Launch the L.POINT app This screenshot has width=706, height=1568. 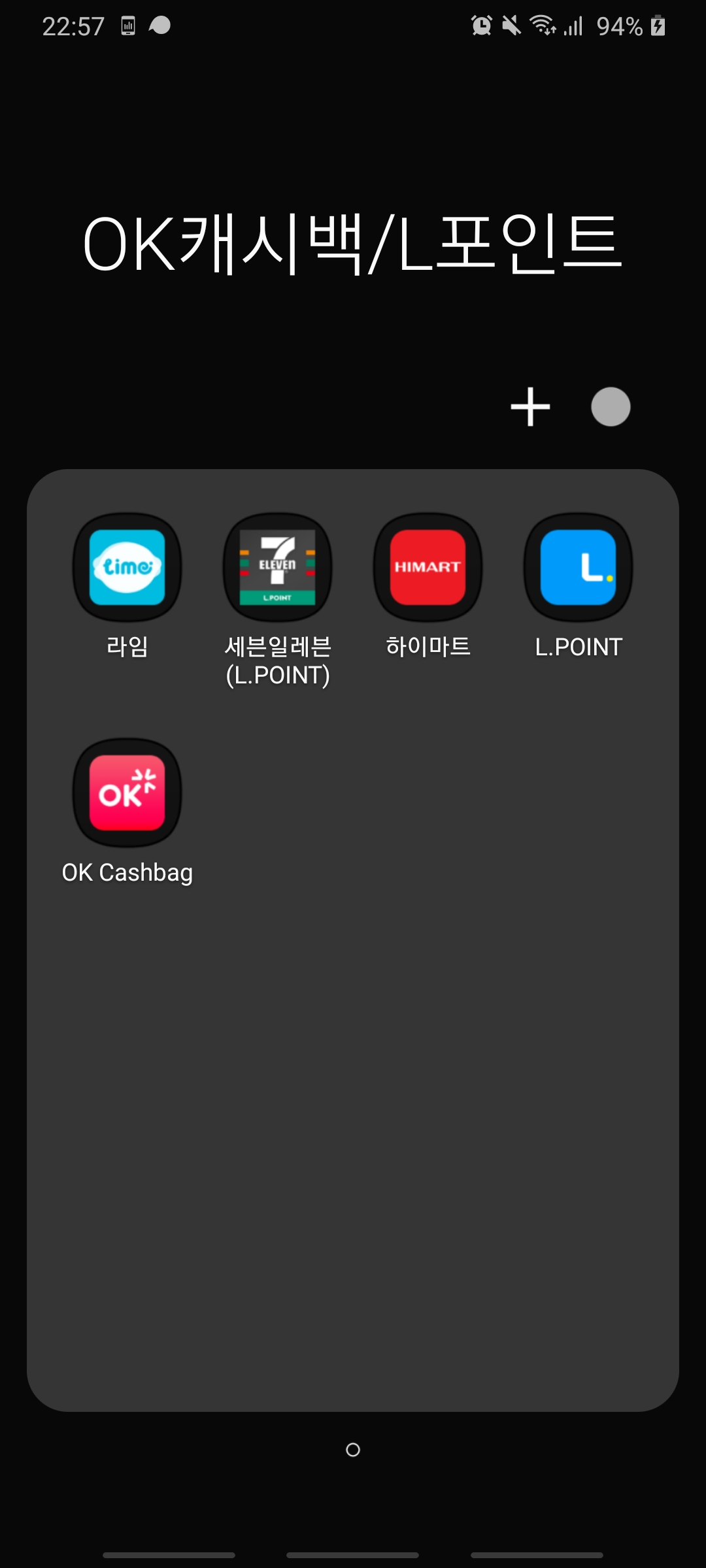click(x=578, y=567)
